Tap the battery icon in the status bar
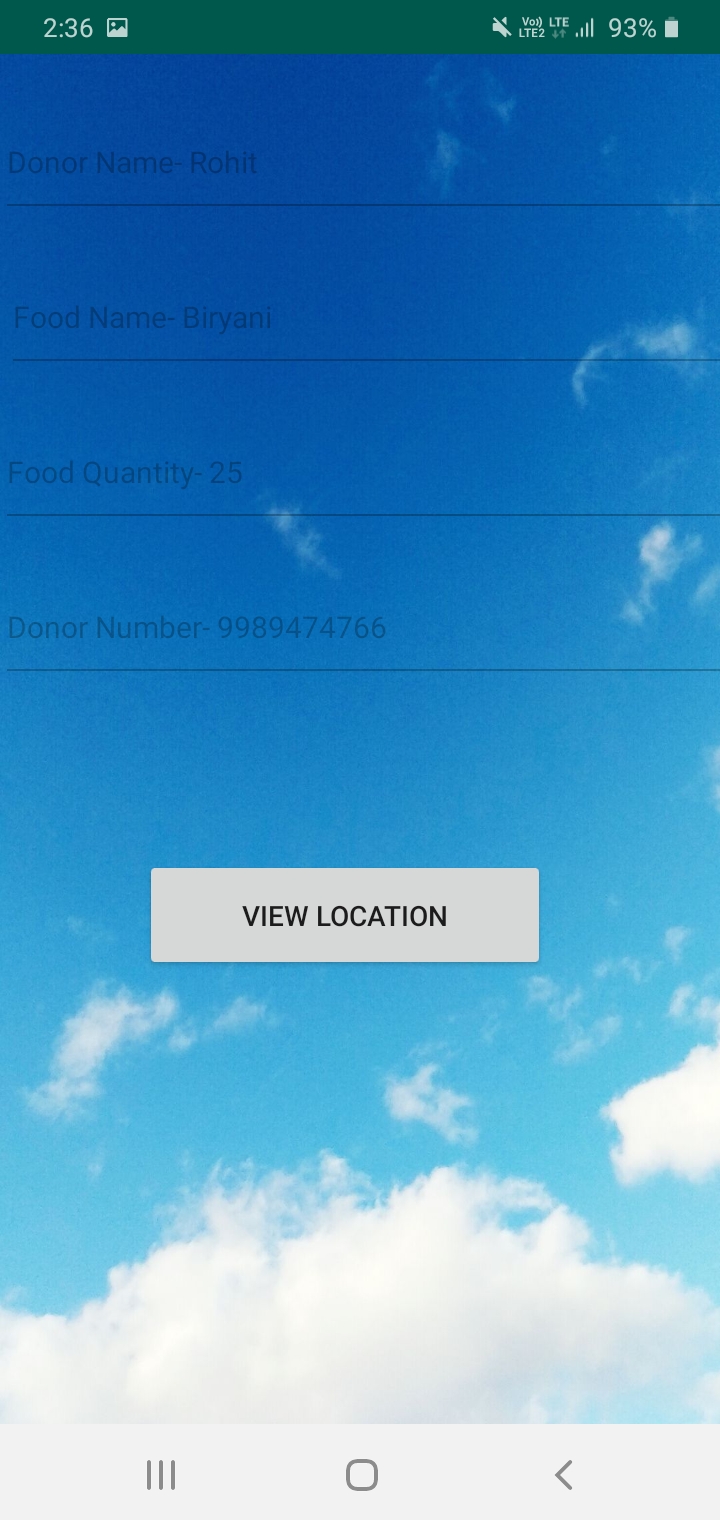Viewport: 720px width, 1520px height. tap(669, 27)
